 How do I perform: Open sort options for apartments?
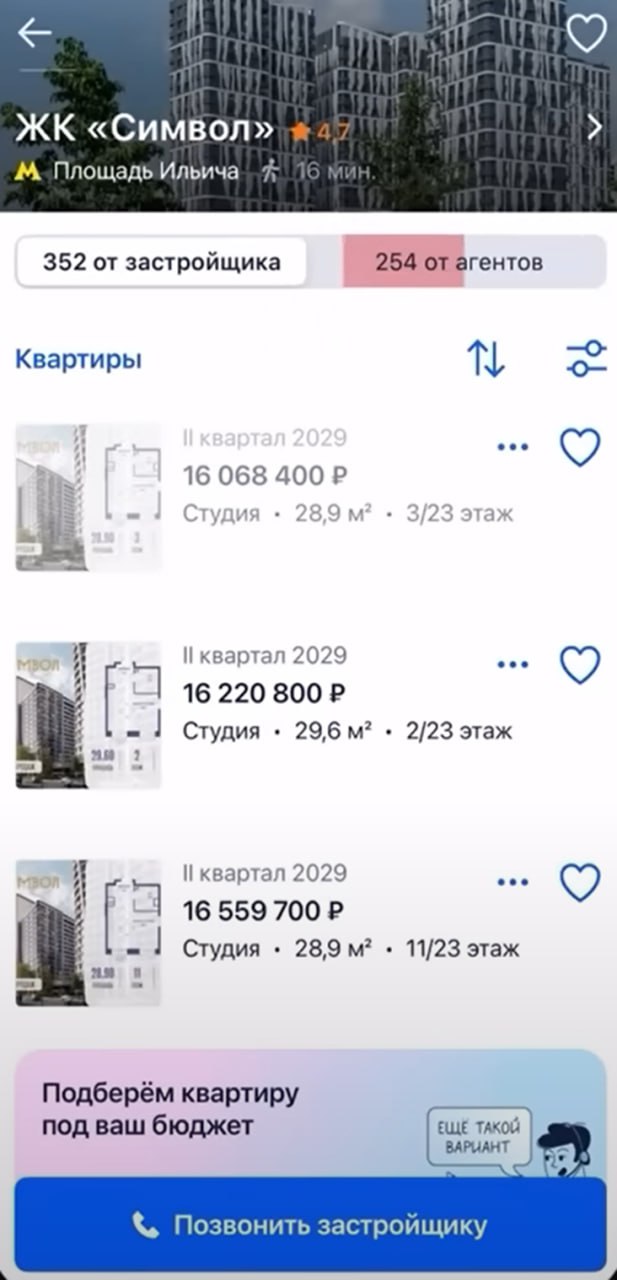[x=486, y=359]
